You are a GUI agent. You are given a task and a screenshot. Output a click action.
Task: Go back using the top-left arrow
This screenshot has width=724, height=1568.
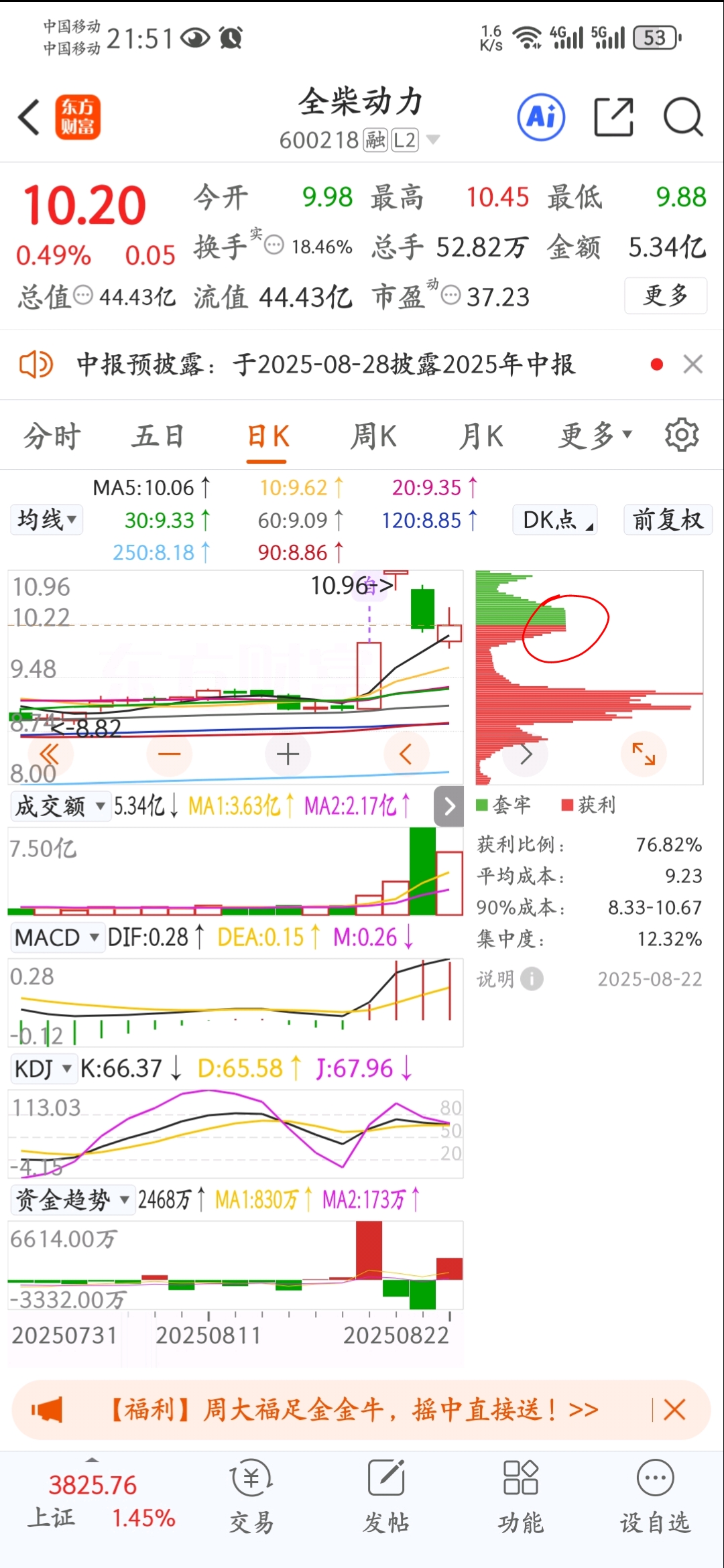29,117
